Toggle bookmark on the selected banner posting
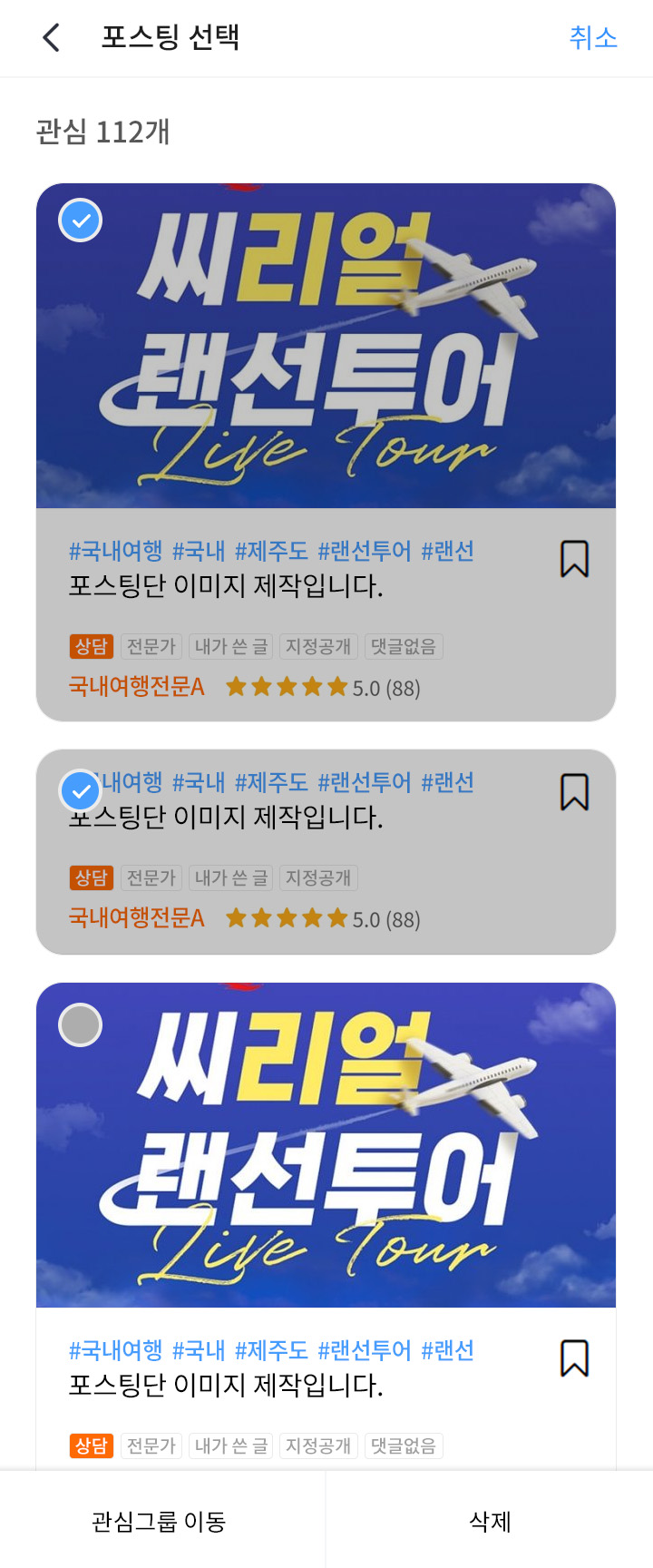 574,559
